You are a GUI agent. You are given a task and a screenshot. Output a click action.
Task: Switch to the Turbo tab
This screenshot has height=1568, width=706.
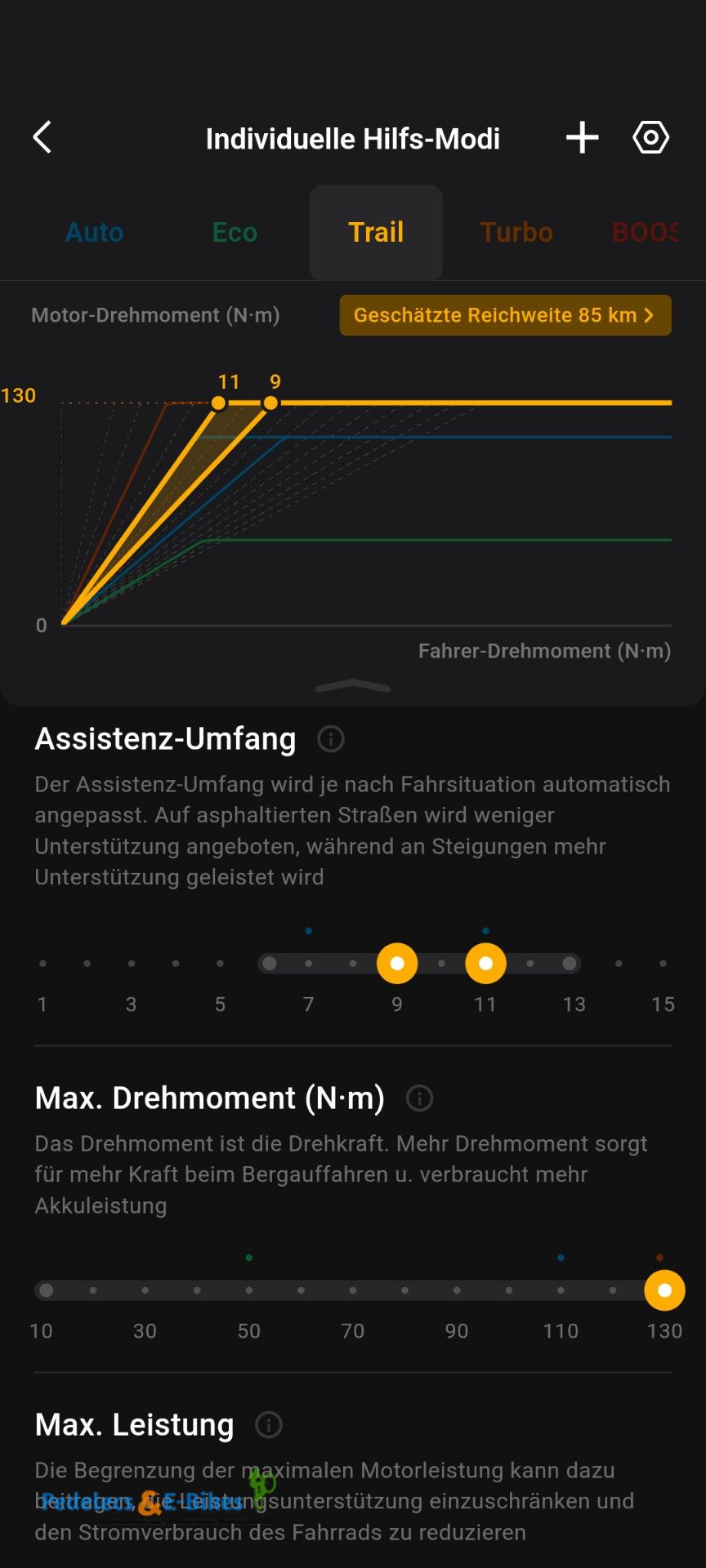[x=516, y=233]
